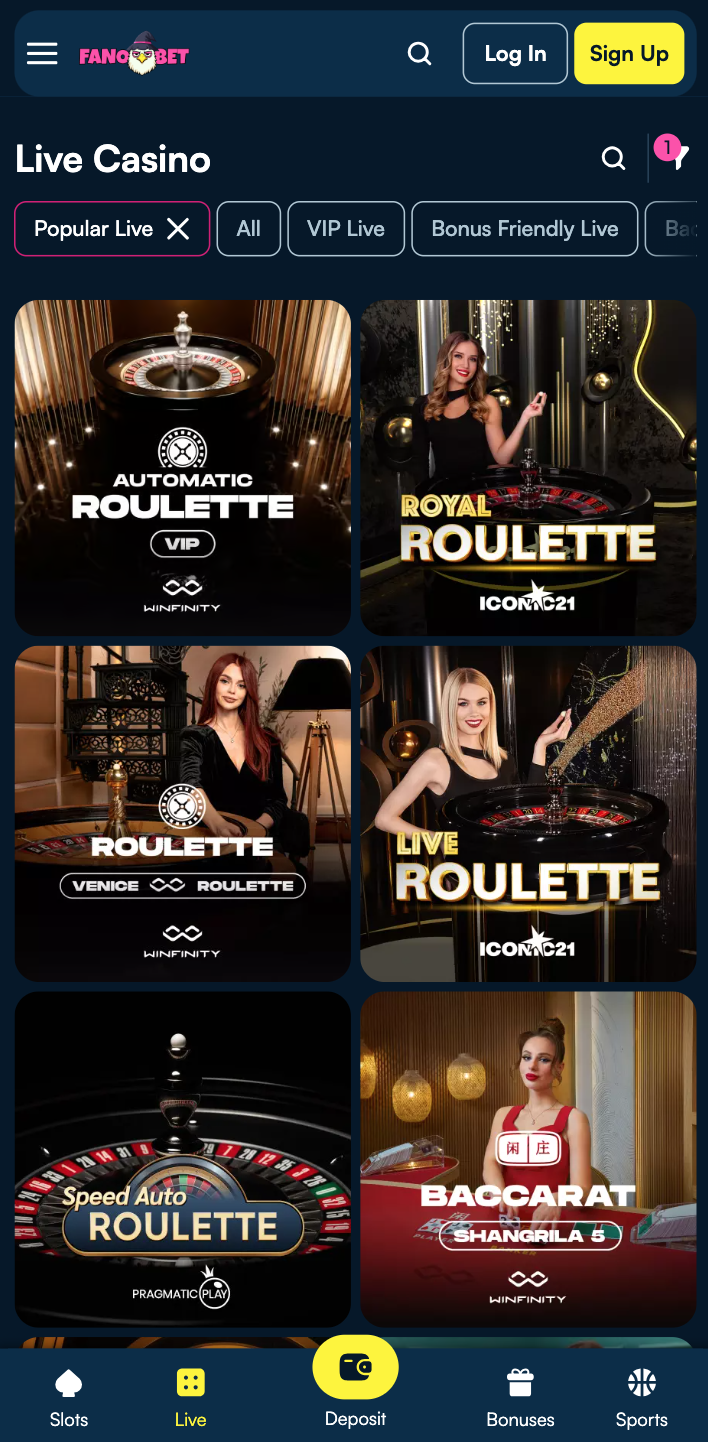Open the Venice Roulette game
The width and height of the screenshot is (708, 1442).
coord(183,813)
